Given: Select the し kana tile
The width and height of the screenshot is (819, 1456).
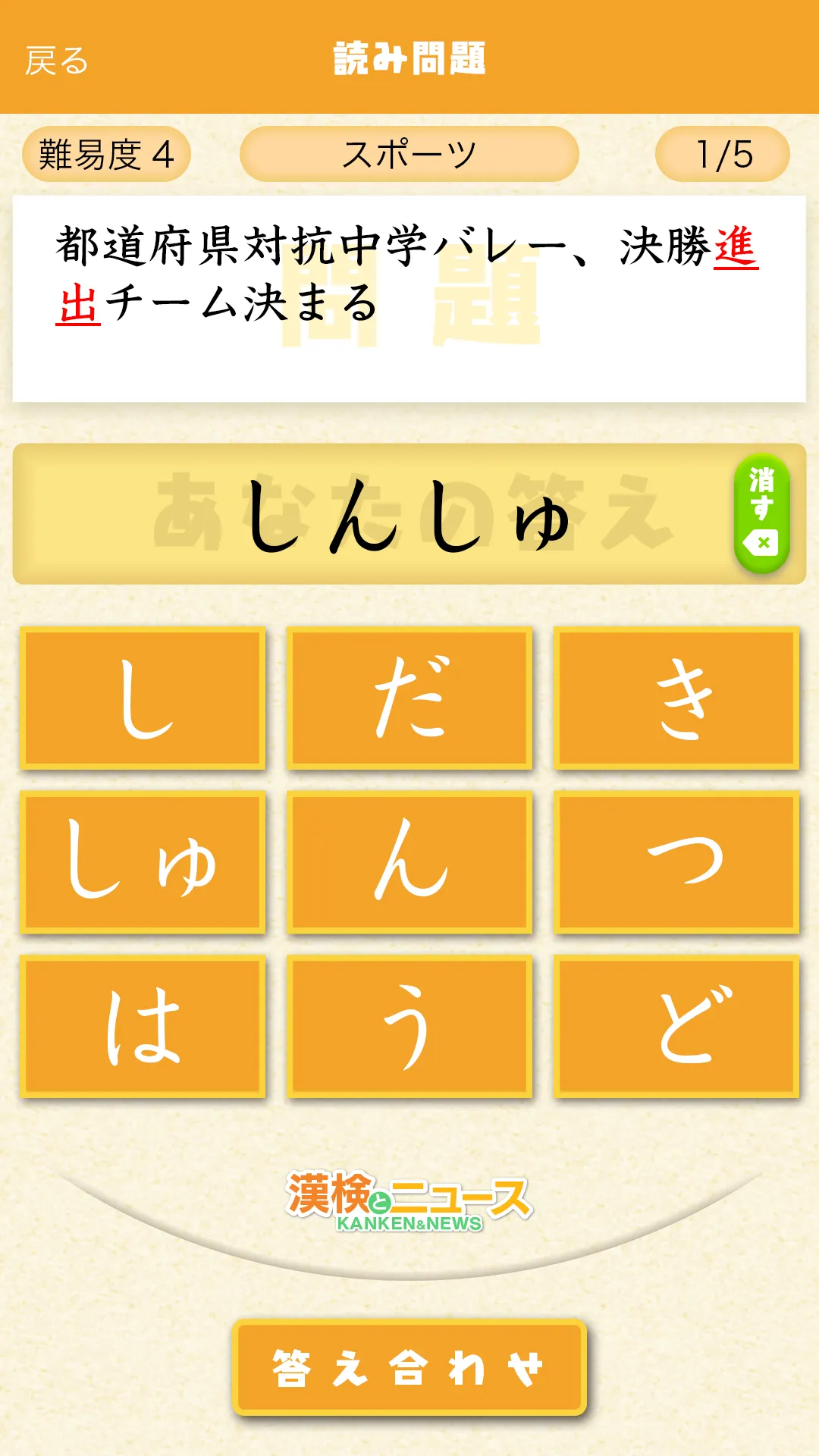Looking at the screenshot, I should [143, 698].
